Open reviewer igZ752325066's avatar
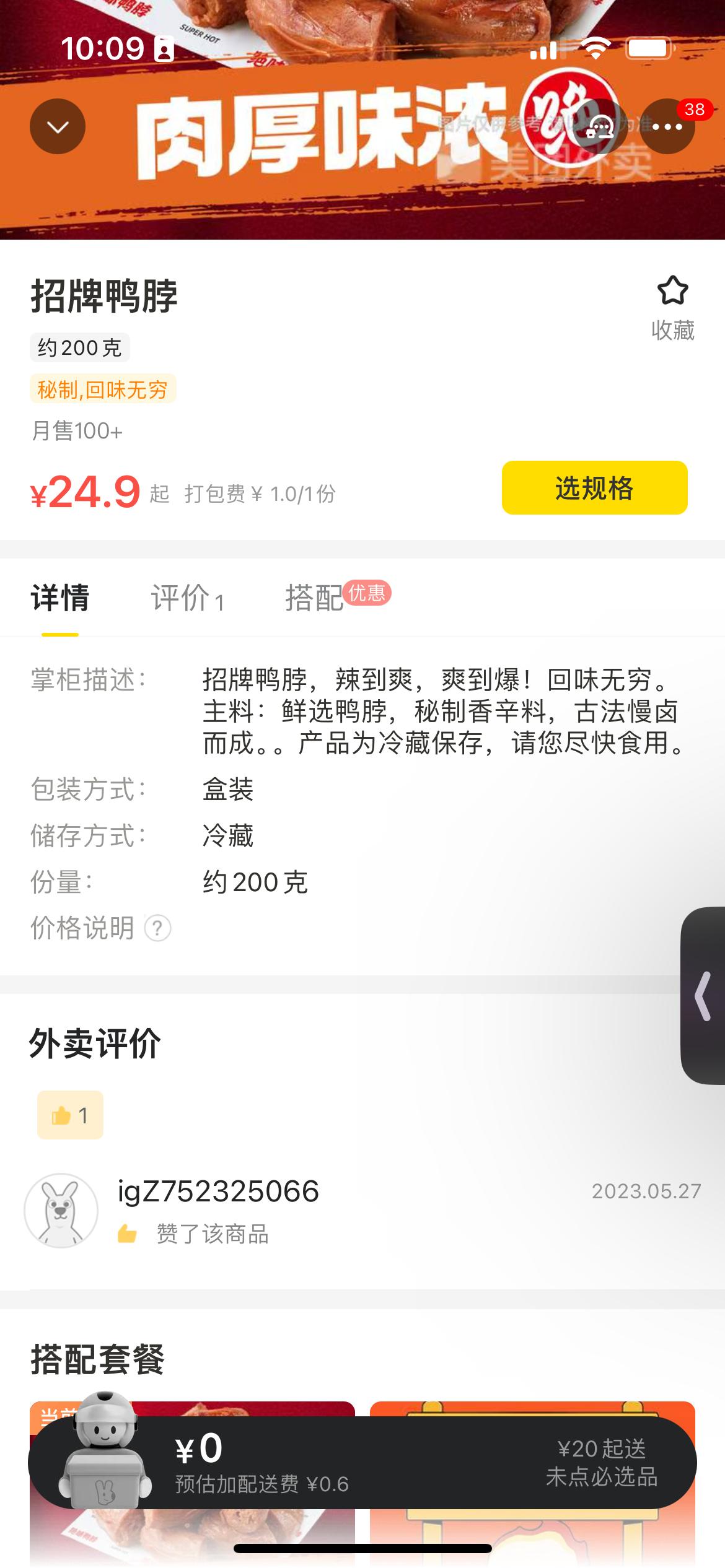 tap(61, 1211)
